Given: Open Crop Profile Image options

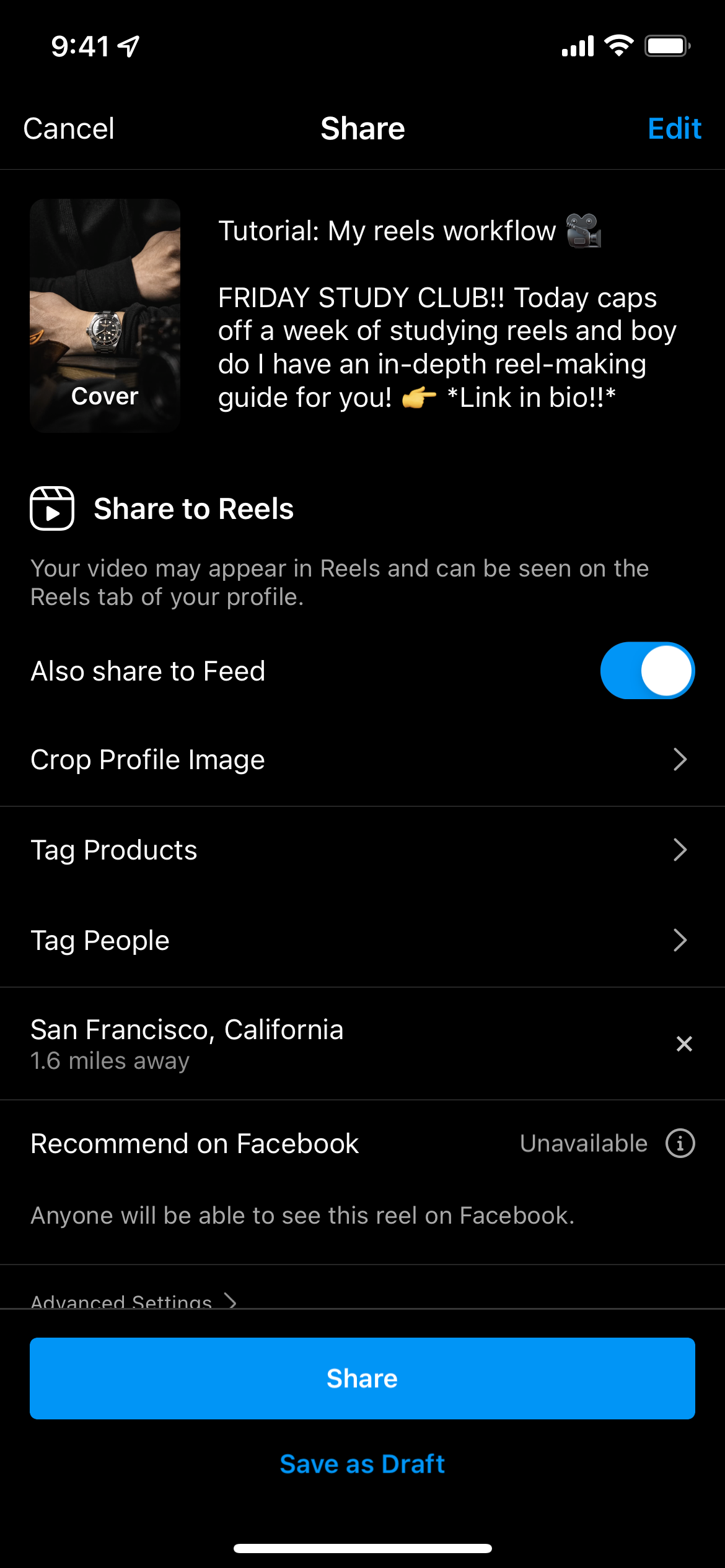Looking at the screenshot, I should (x=362, y=759).
